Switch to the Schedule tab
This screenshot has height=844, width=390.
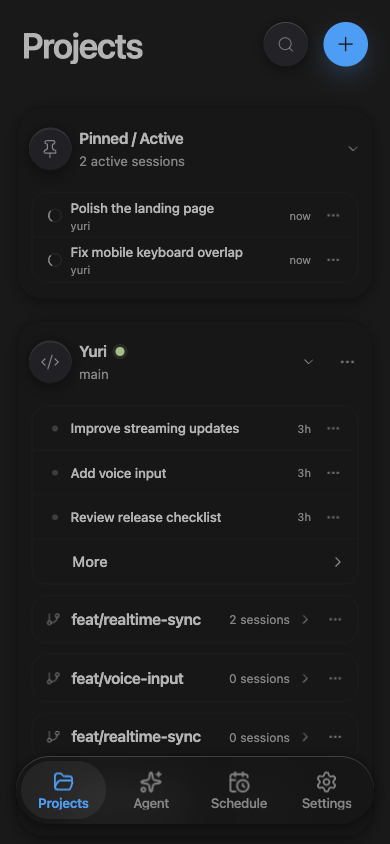(x=239, y=791)
